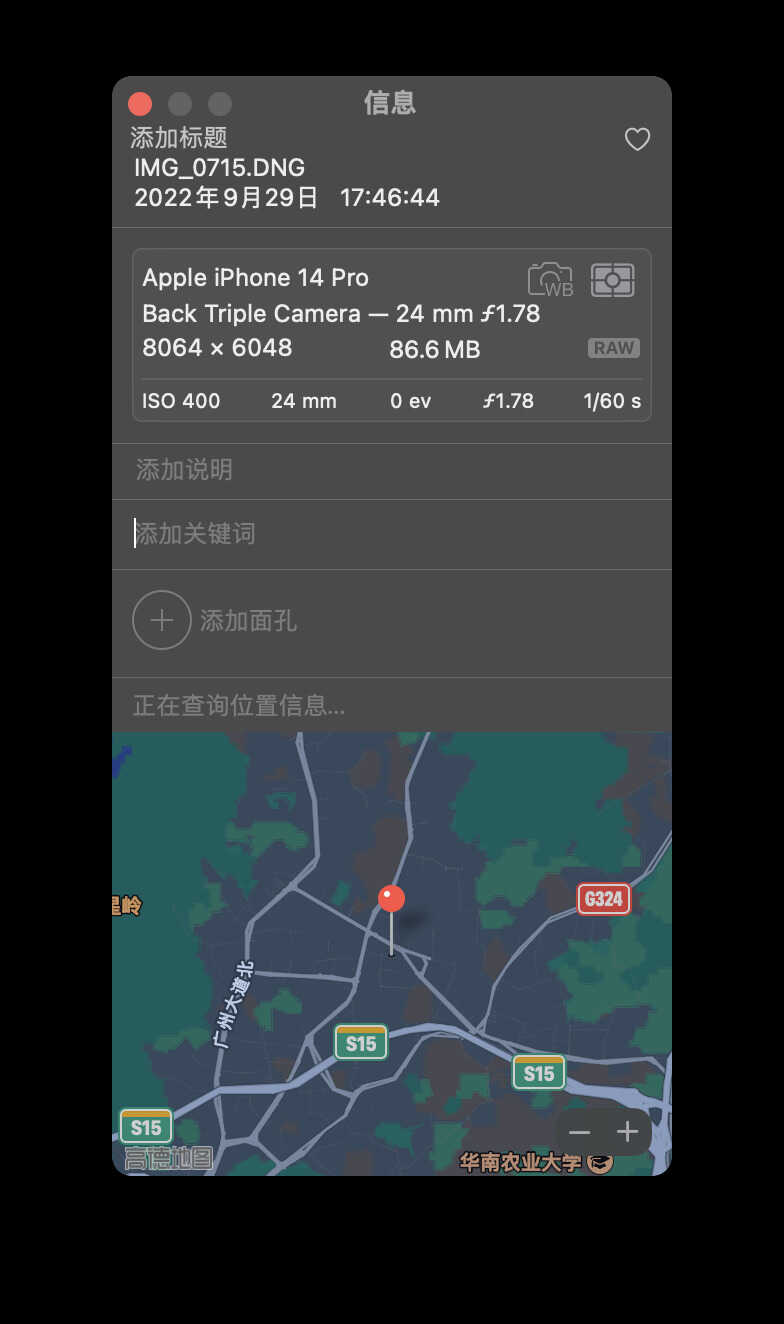The height and width of the screenshot is (1324, 784).
Task: Close the 信息 info window
Action: 140,104
